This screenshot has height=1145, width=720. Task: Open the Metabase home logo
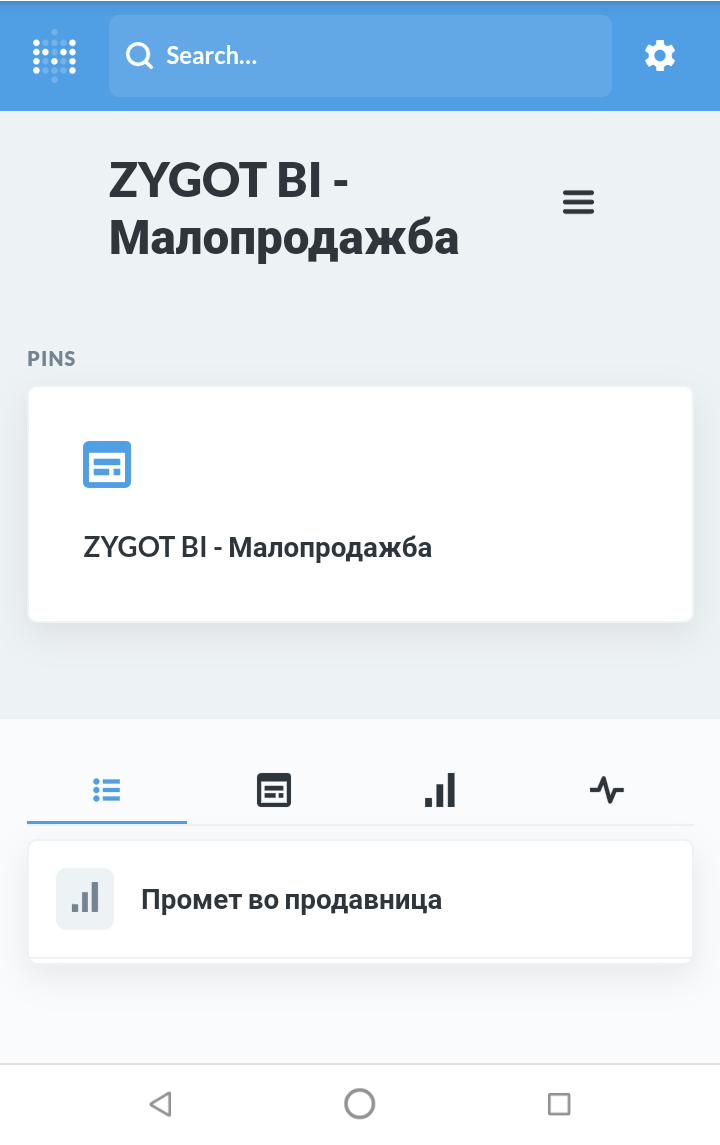[54, 56]
